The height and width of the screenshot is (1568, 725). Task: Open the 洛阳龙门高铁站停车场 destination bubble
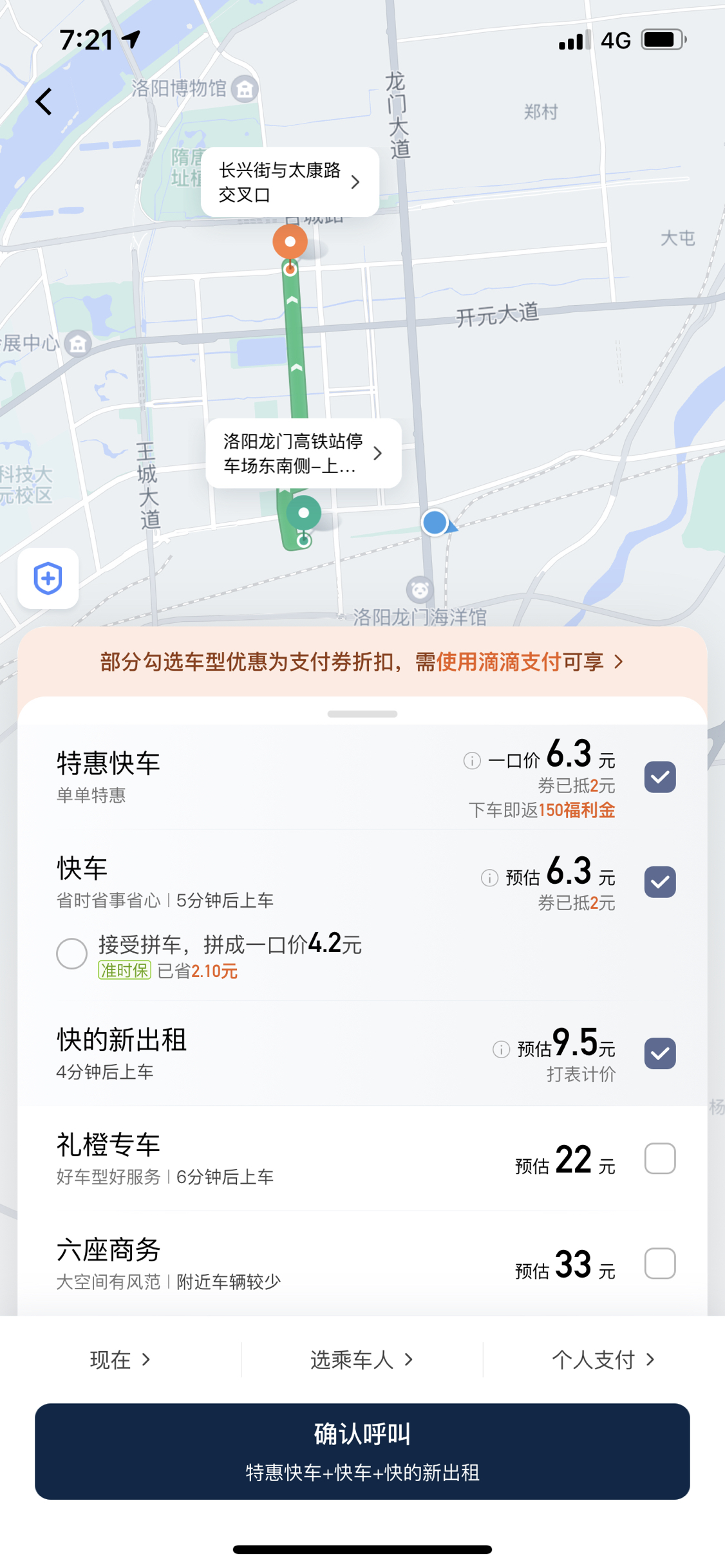[303, 453]
